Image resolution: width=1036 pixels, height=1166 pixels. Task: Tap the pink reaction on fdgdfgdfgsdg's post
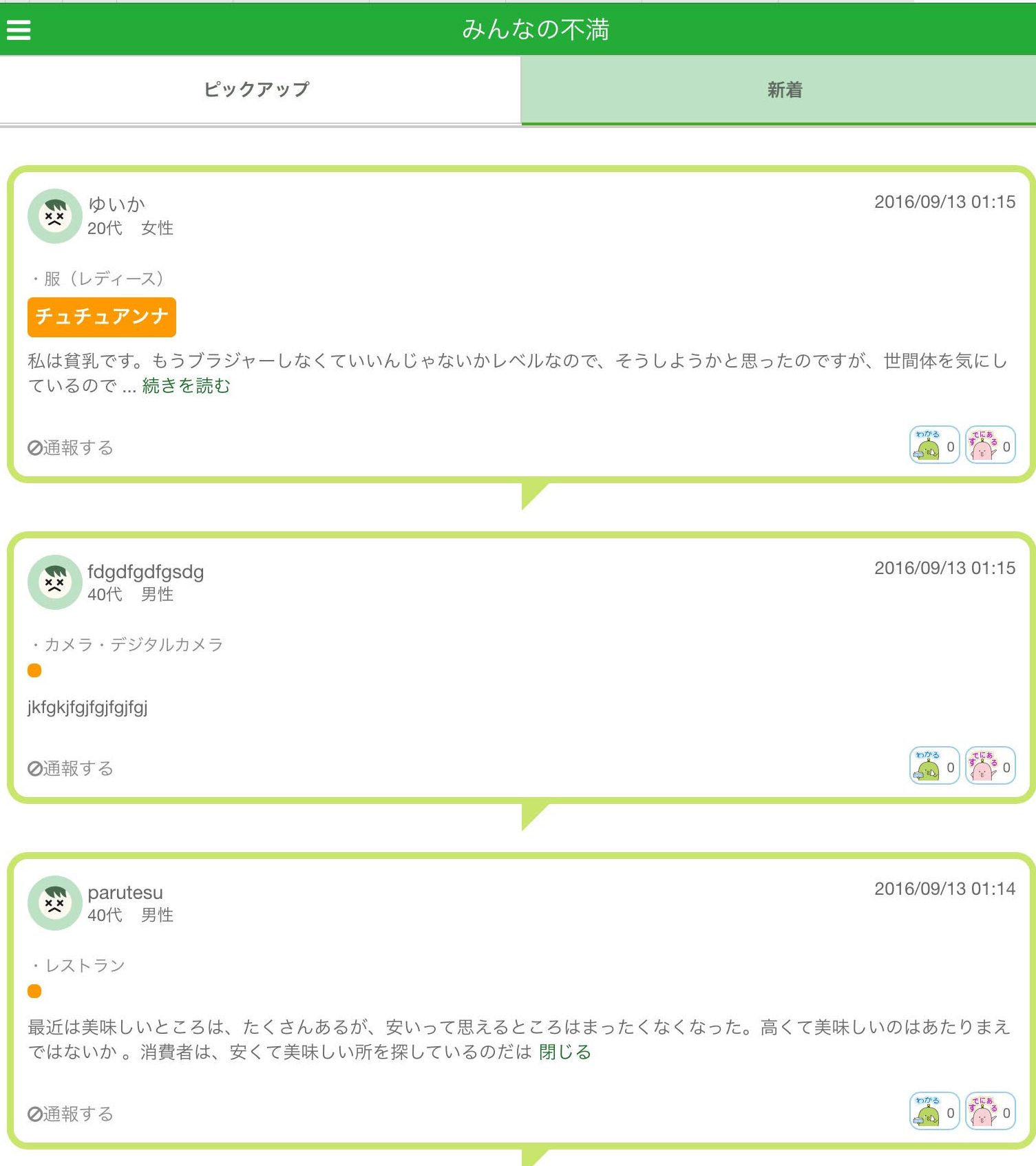pos(990,766)
